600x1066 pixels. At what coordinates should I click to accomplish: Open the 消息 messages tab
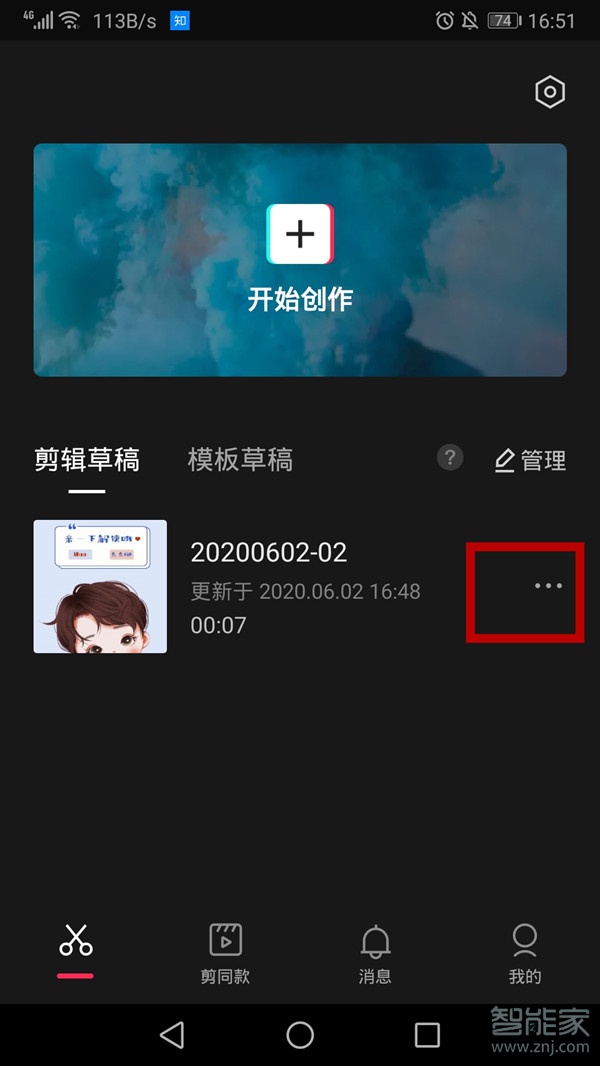click(x=375, y=953)
